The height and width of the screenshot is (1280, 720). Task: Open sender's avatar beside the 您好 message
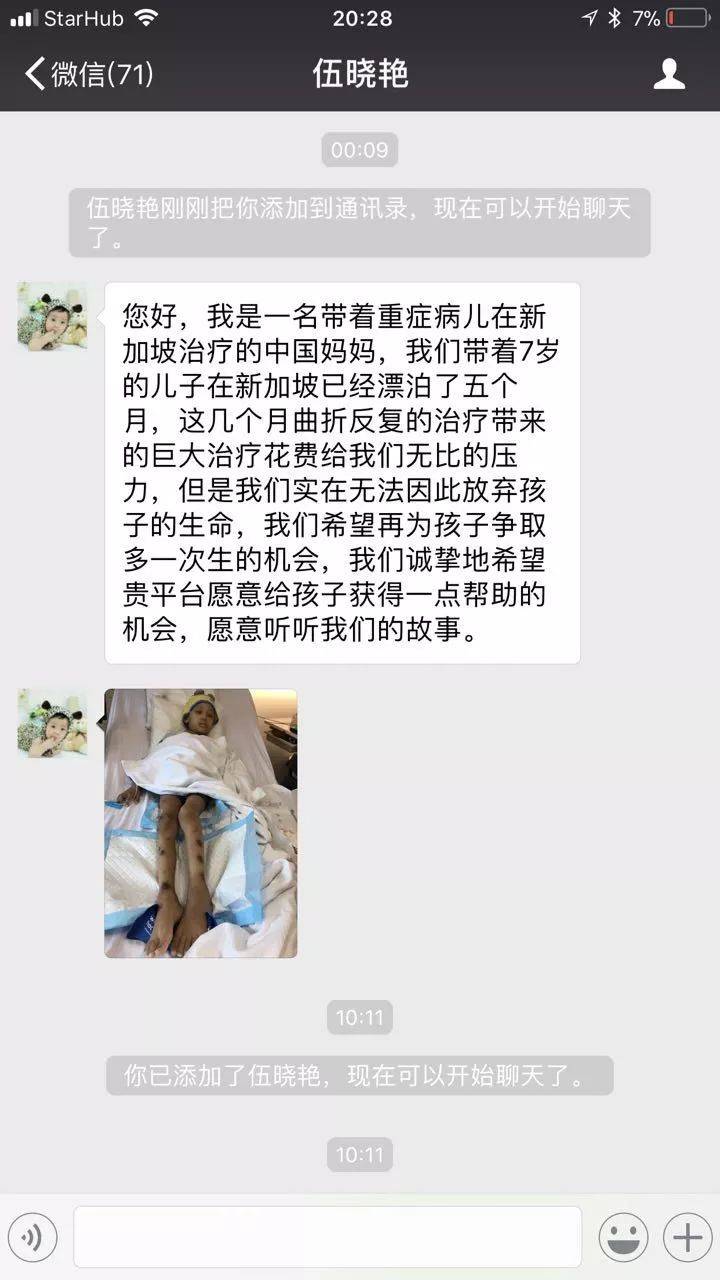click(x=52, y=317)
